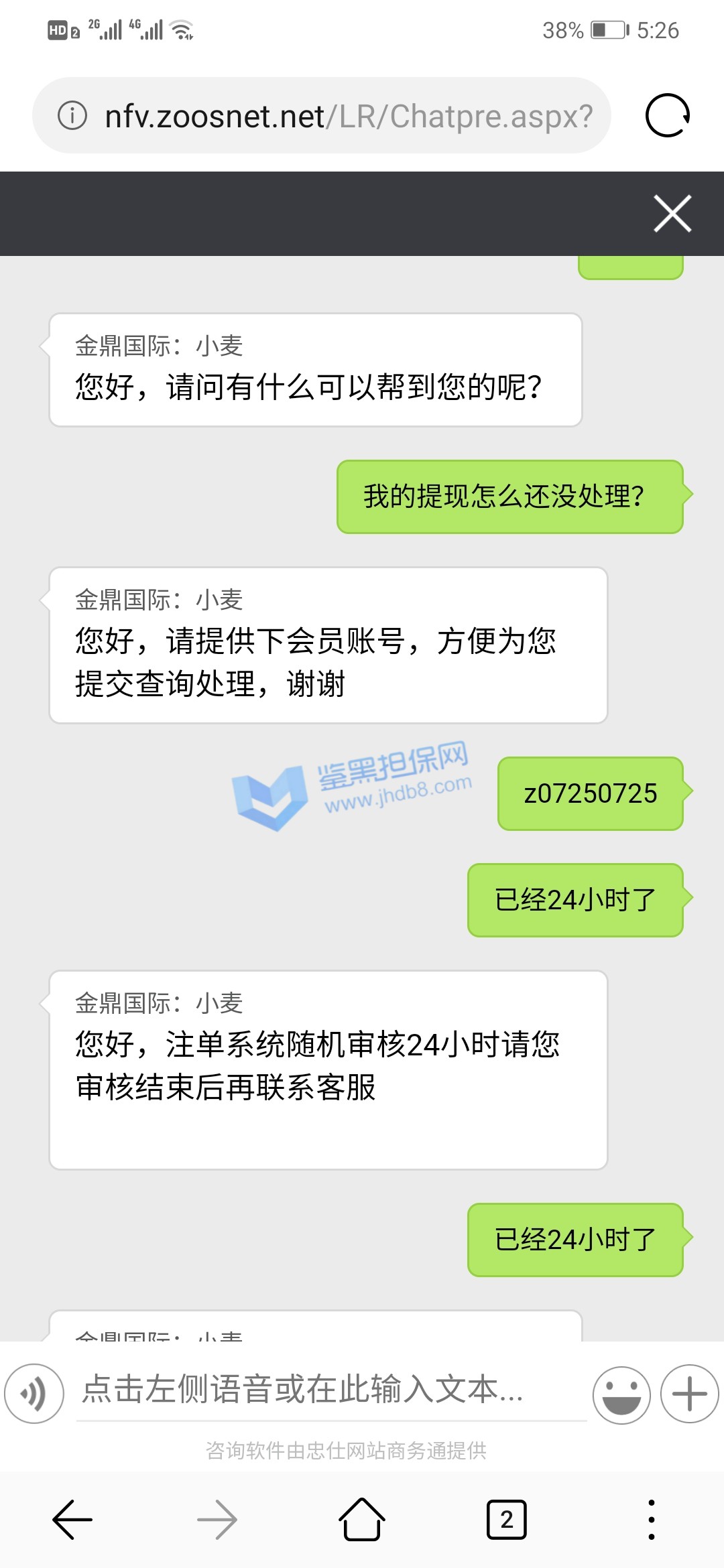Image resolution: width=724 pixels, height=1568 pixels.
Task: Reload the page from the address bar
Action: click(x=668, y=115)
